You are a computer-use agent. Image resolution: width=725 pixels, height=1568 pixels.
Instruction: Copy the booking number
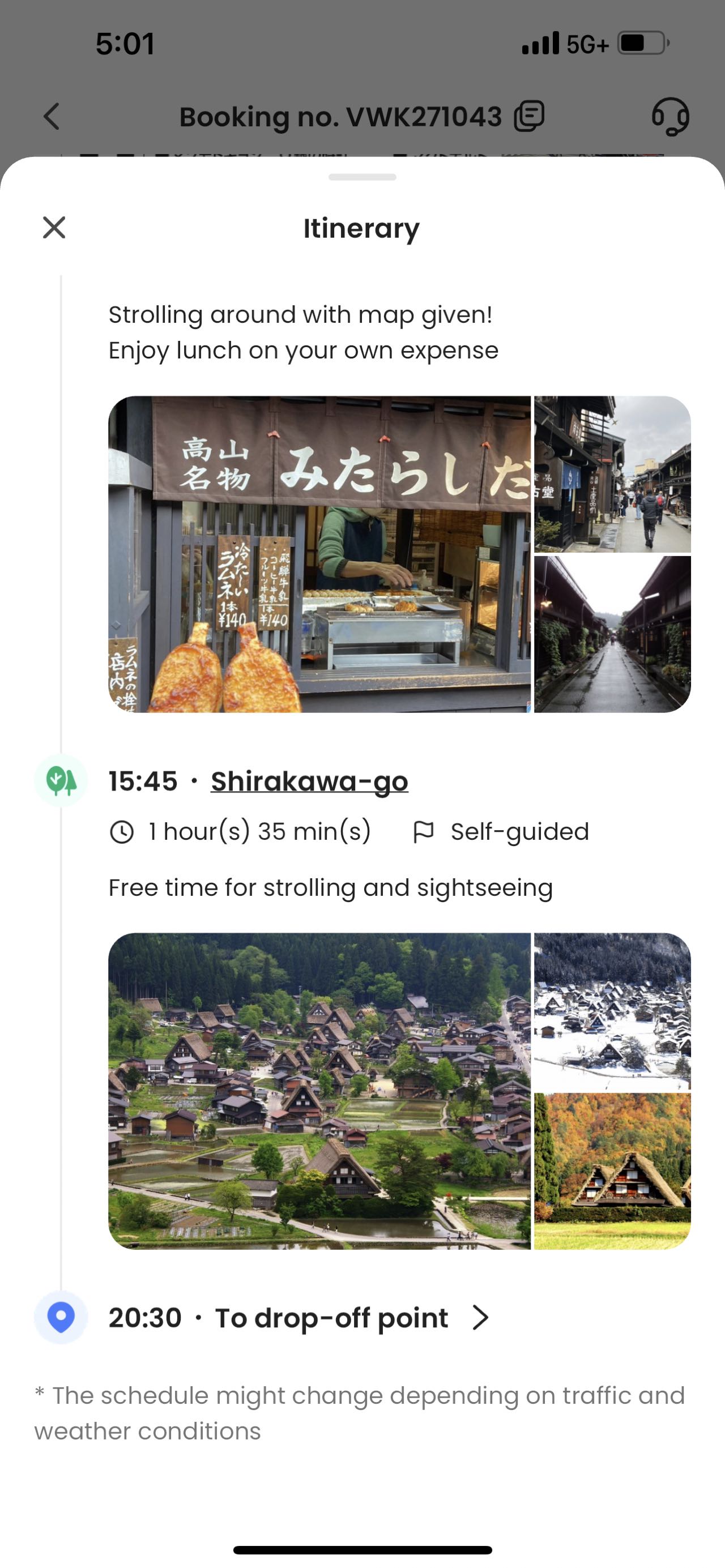(529, 116)
